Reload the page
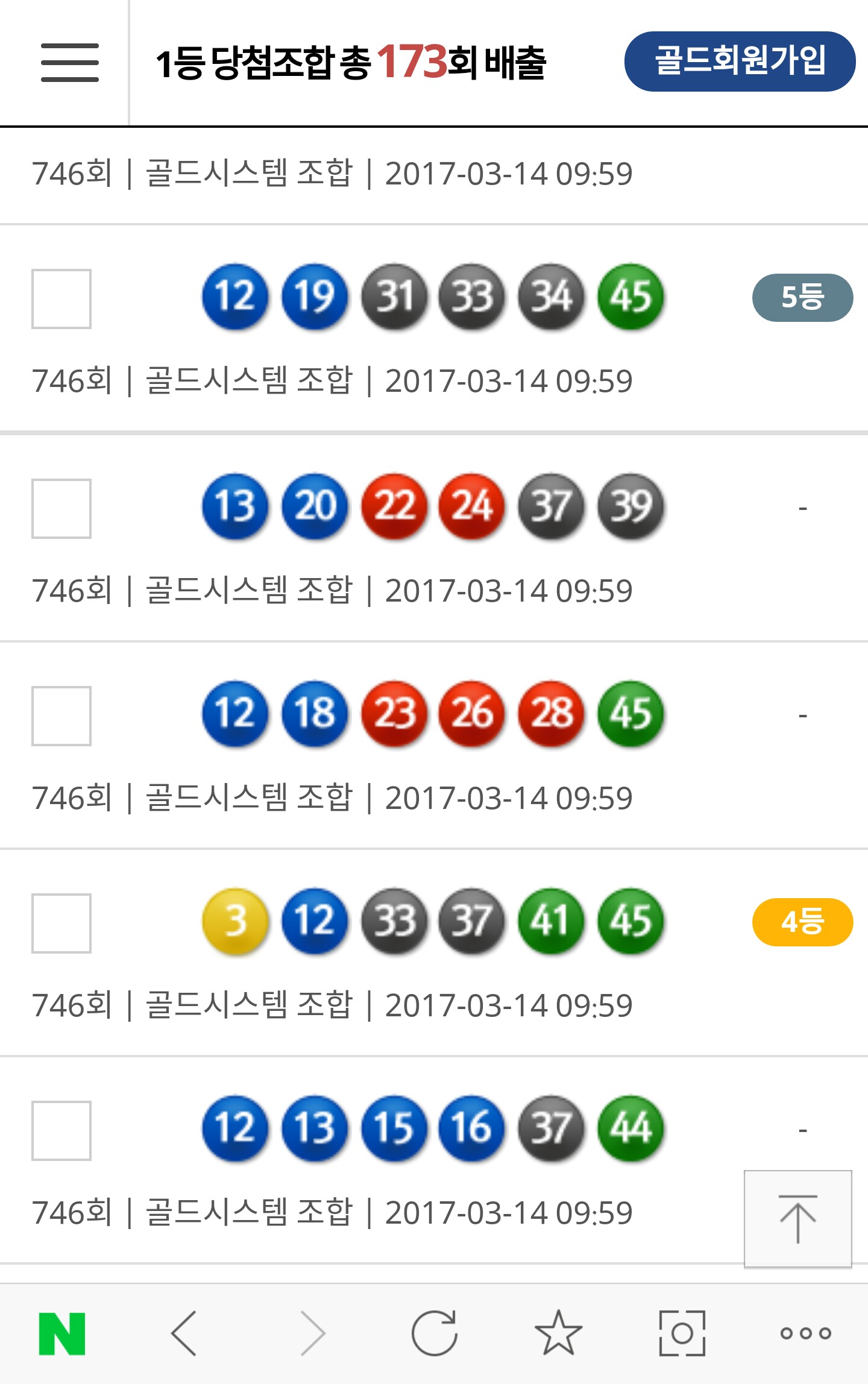This screenshot has height=1384, width=868. 434,1333
